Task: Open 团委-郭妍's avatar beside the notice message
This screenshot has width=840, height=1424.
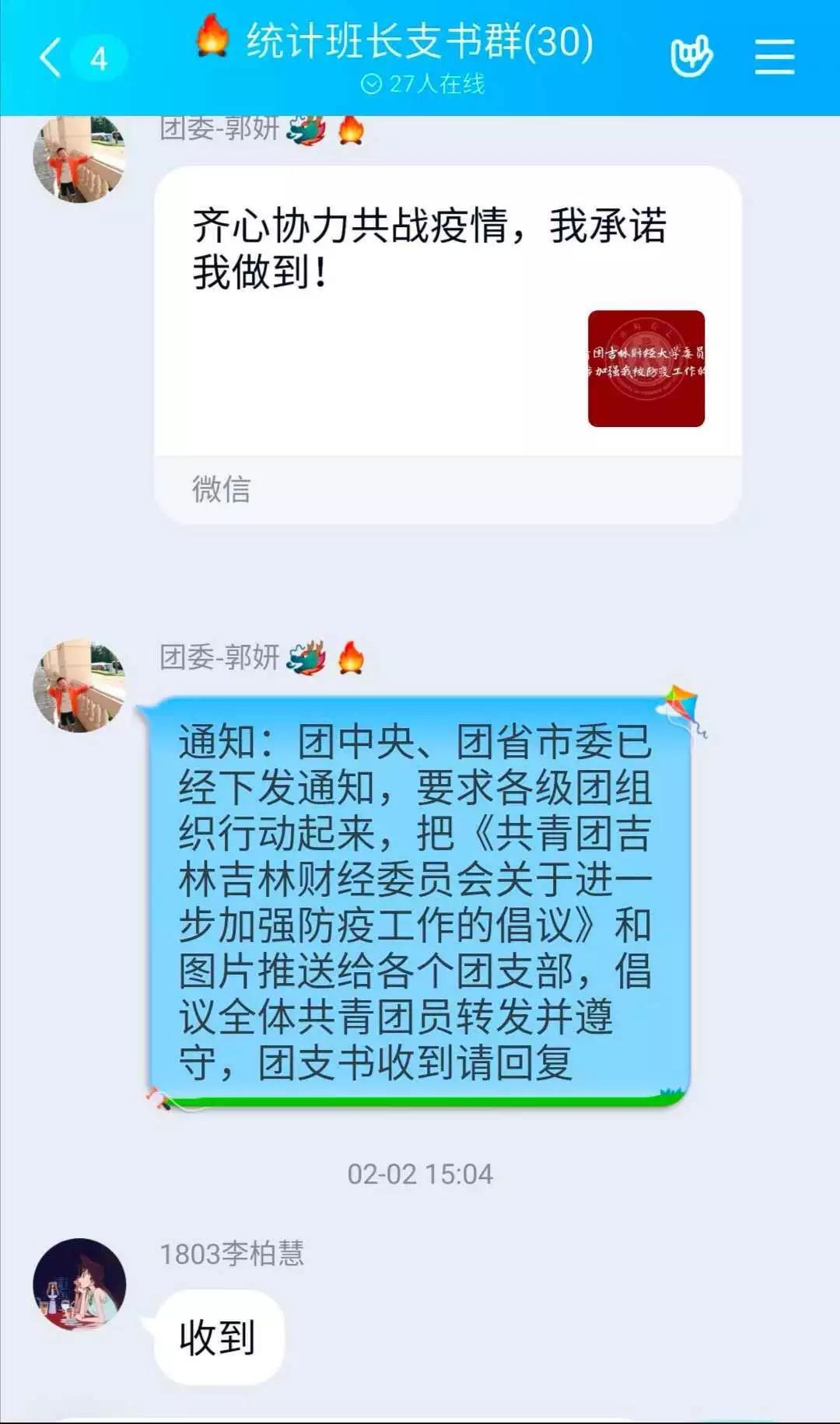Action: tap(79, 686)
